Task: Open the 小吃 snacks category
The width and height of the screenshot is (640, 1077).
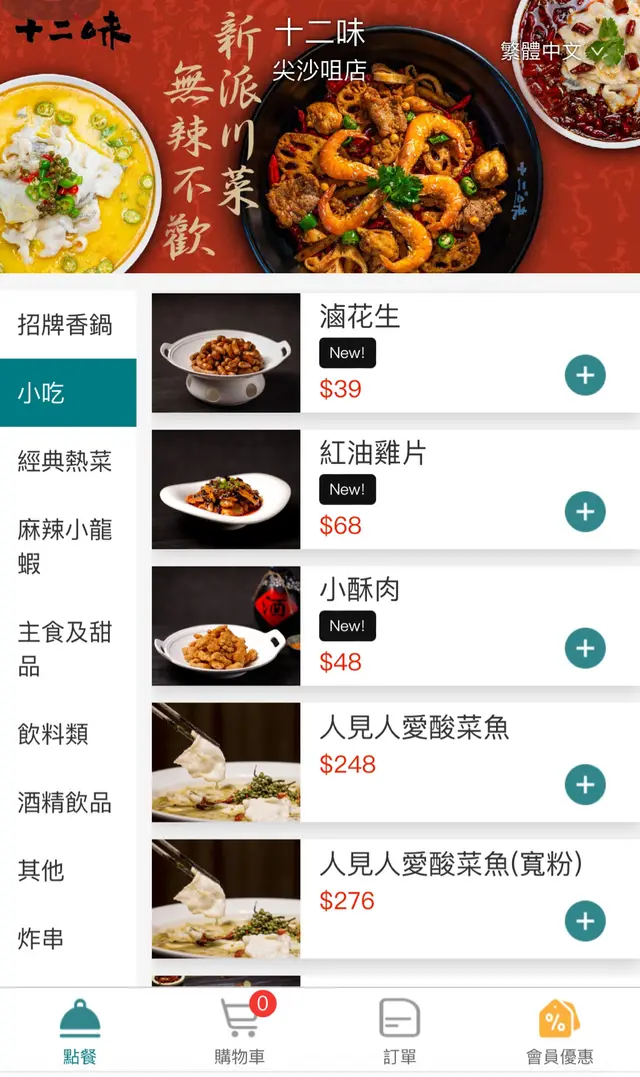Action: [x=66, y=393]
